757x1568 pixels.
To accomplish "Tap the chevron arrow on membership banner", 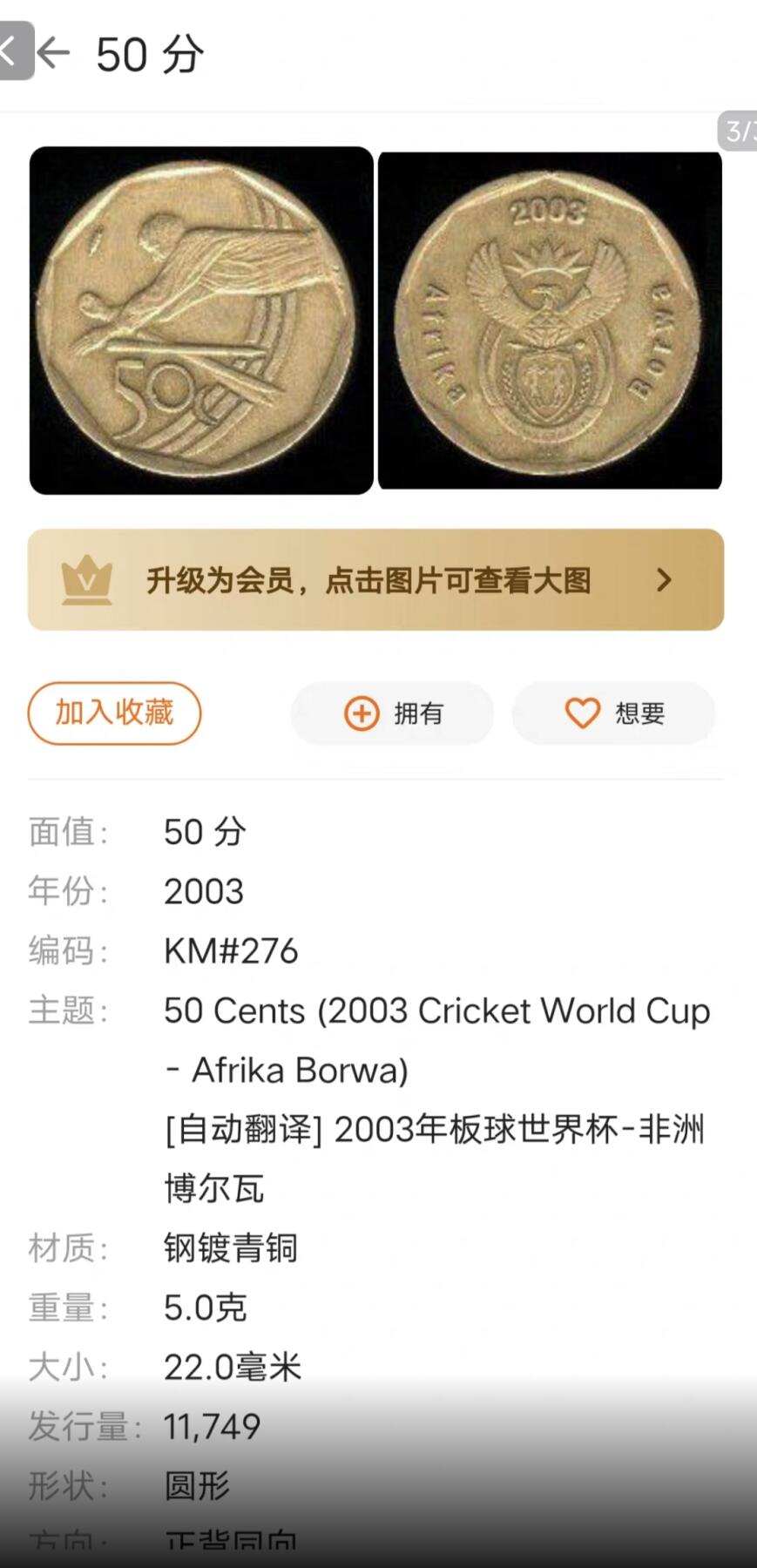I will pos(665,580).
